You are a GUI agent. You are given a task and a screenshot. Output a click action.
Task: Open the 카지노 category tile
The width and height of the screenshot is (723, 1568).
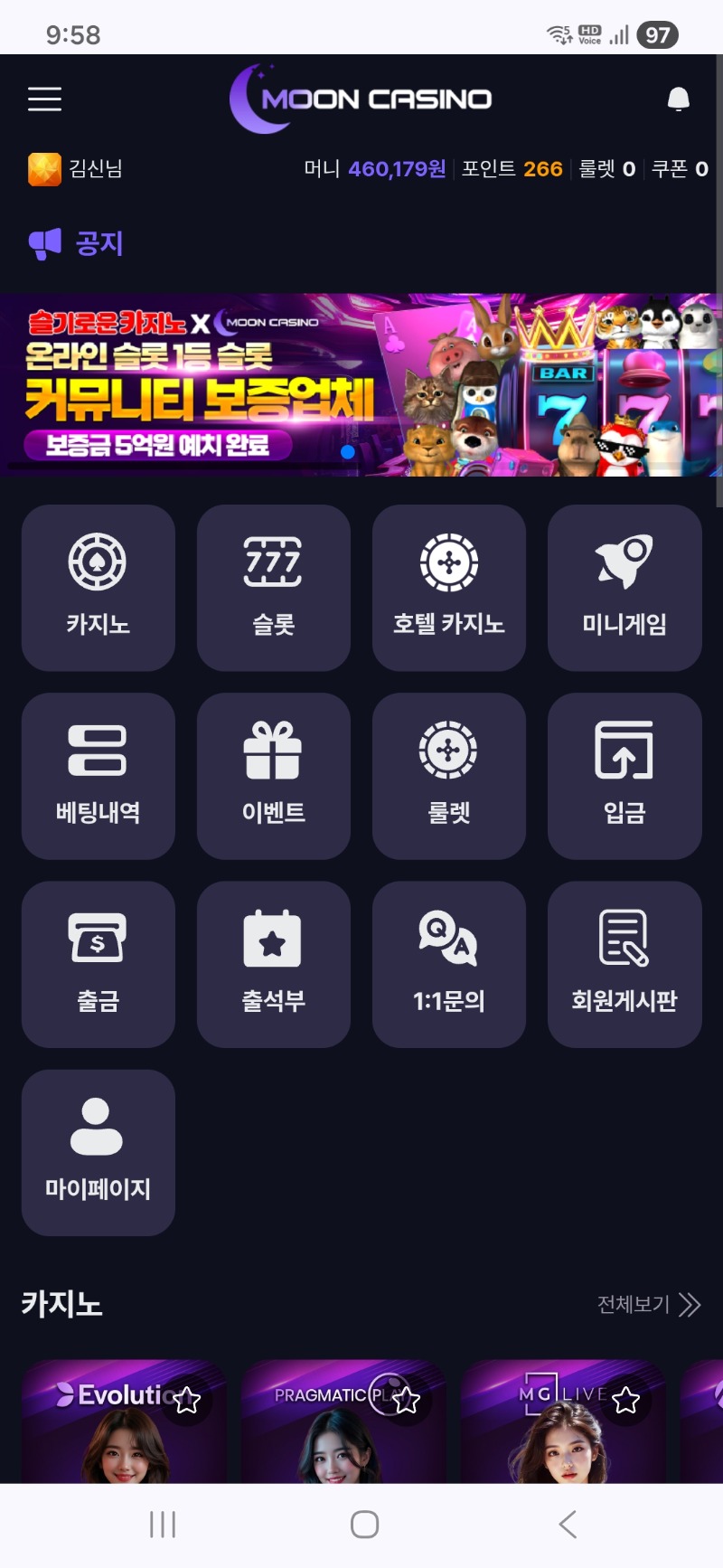pos(98,588)
